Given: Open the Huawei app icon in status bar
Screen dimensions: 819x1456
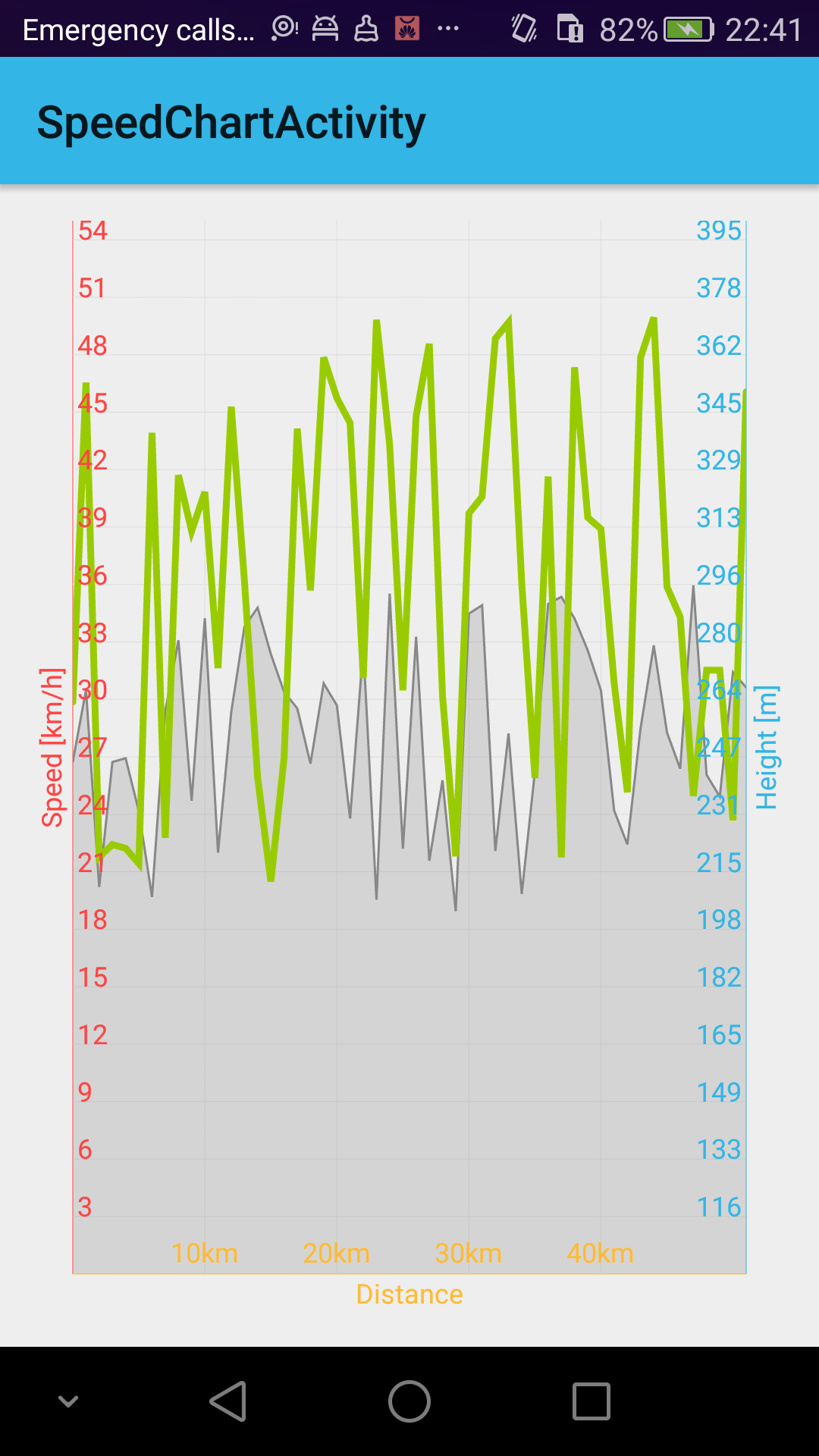Looking at the screenshot, I should coord(407,29).
